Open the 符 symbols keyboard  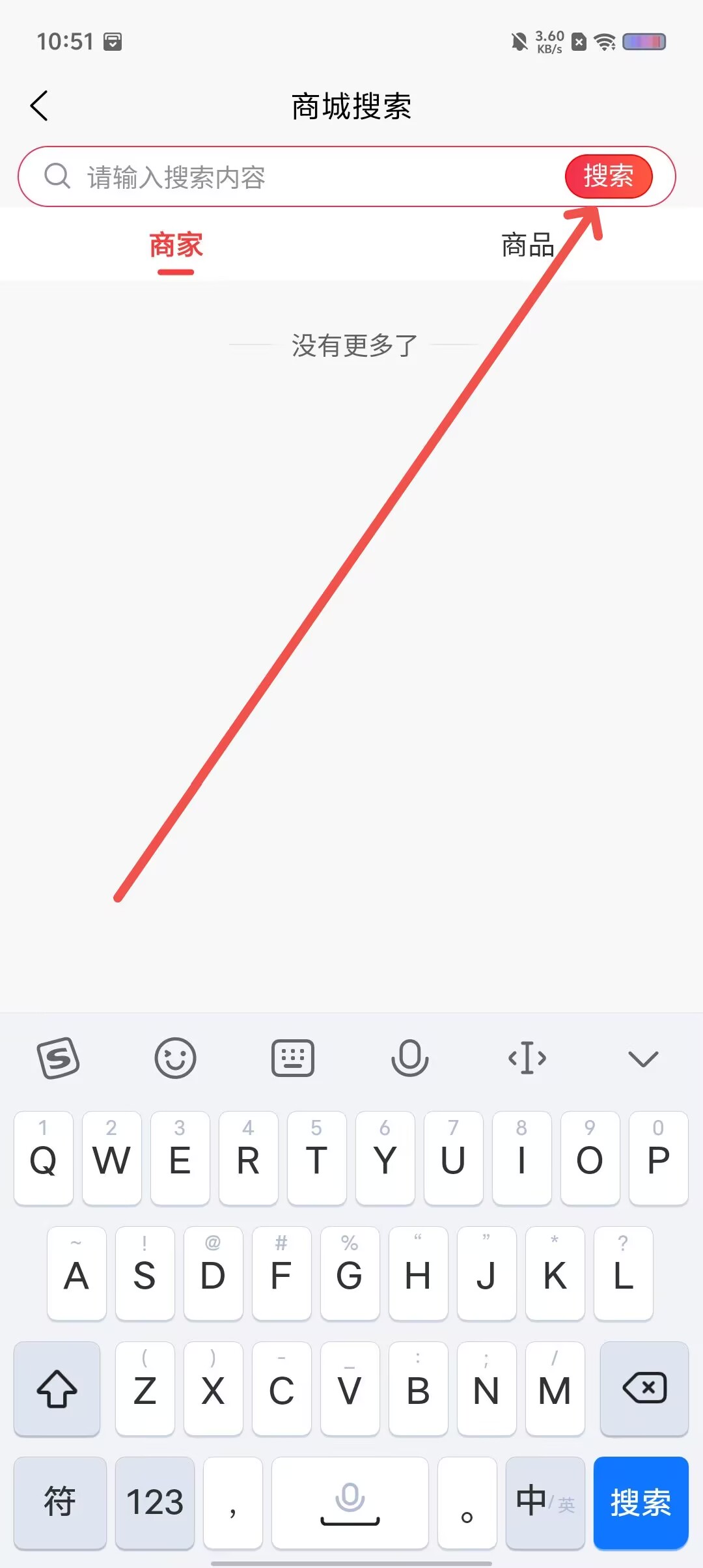click(x=60, y=1503)
